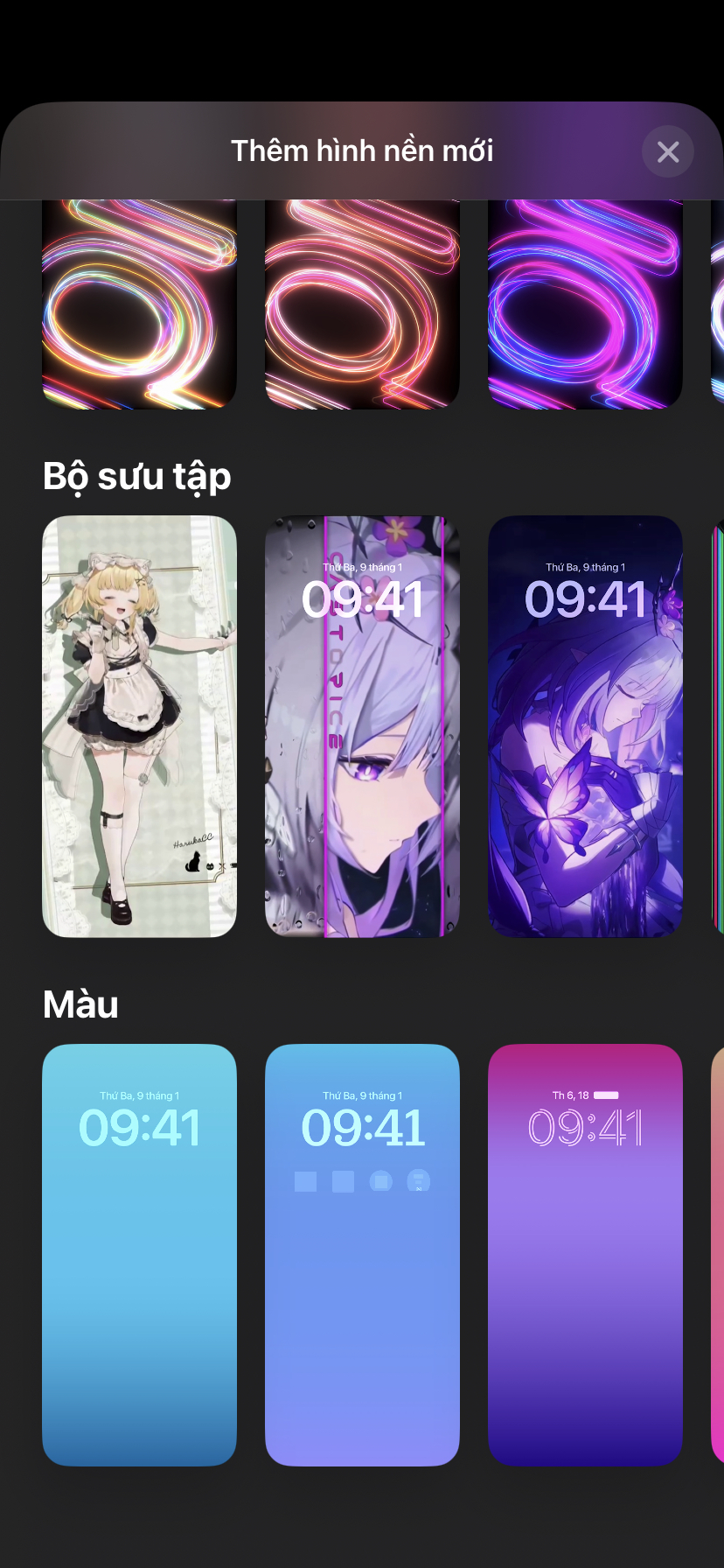Screen dimensions: 724x1568
Task: Choose the purple butterfly anime wallpaper
Action: tap(585, 726)
